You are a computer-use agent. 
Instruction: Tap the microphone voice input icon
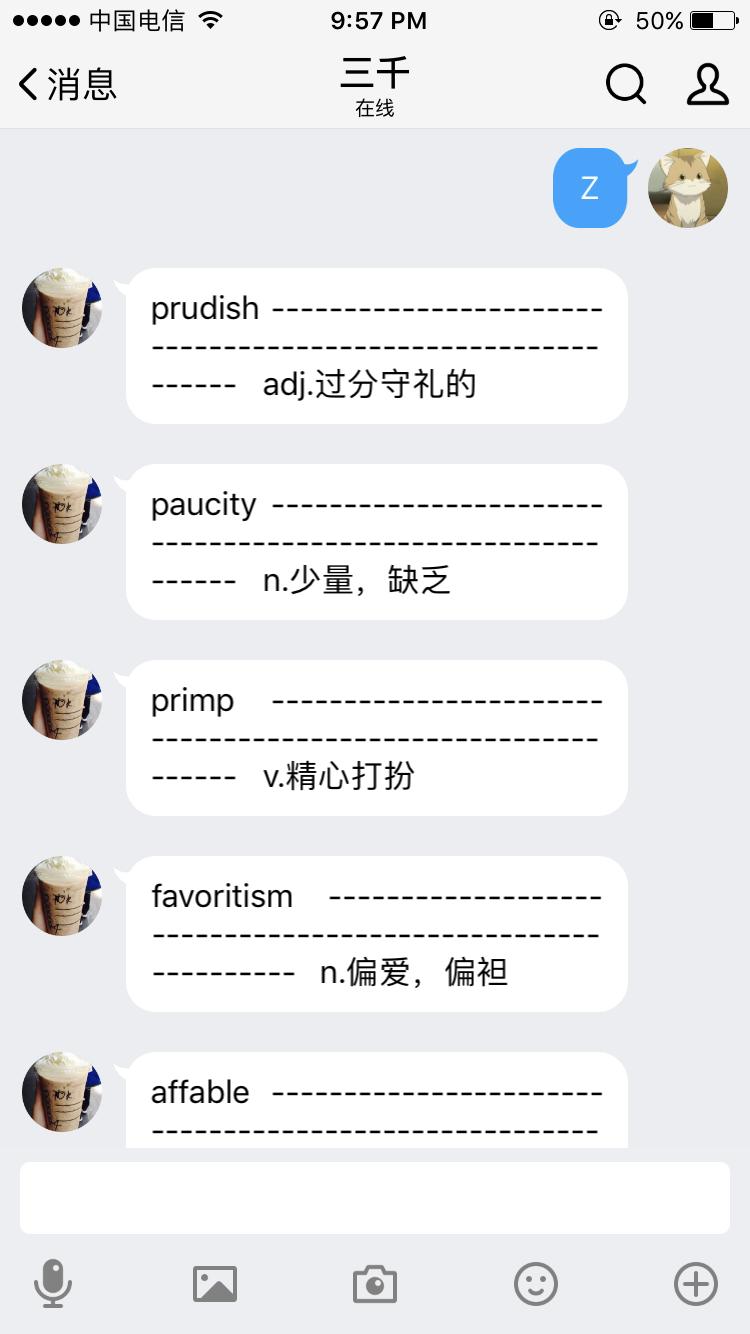[53, 1283]
